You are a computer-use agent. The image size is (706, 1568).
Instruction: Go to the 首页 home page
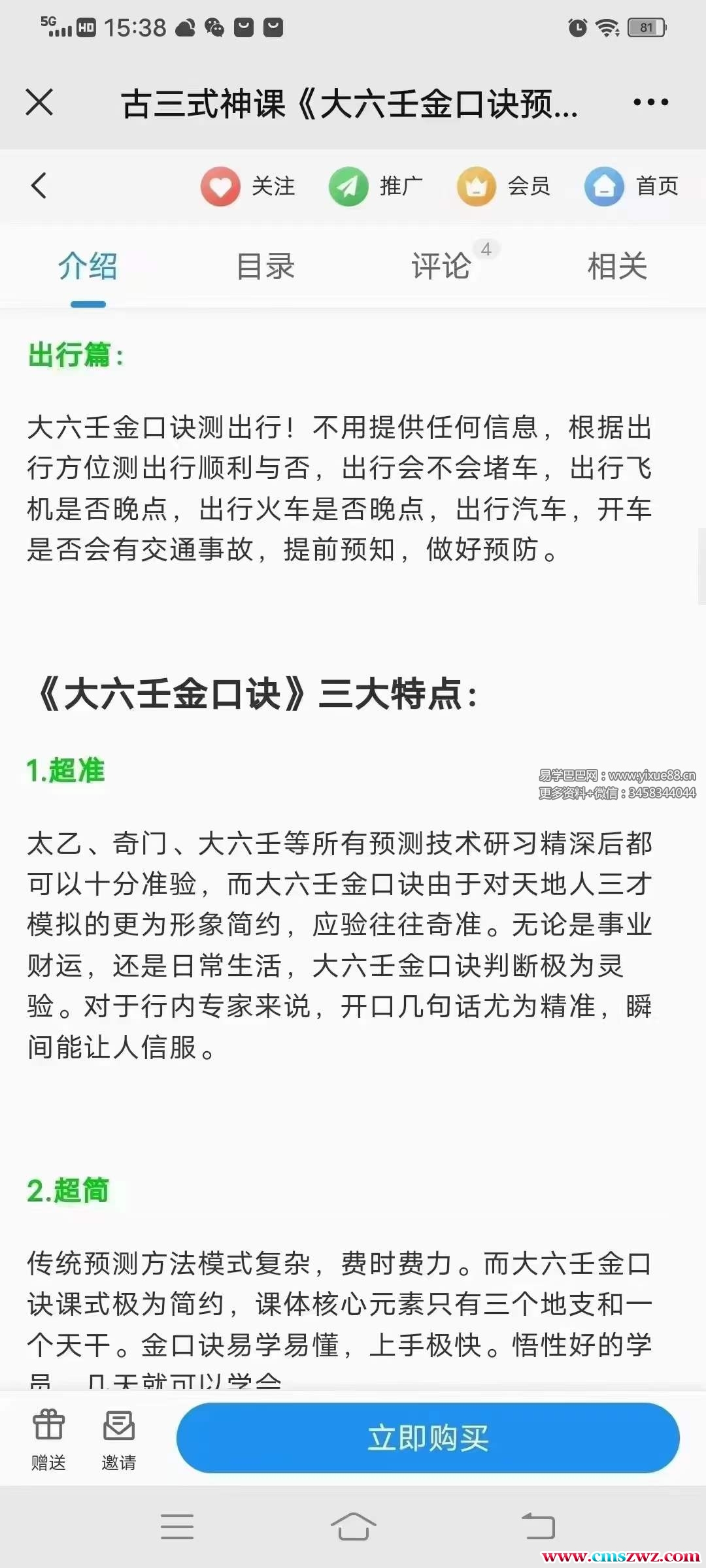[632, 186]
